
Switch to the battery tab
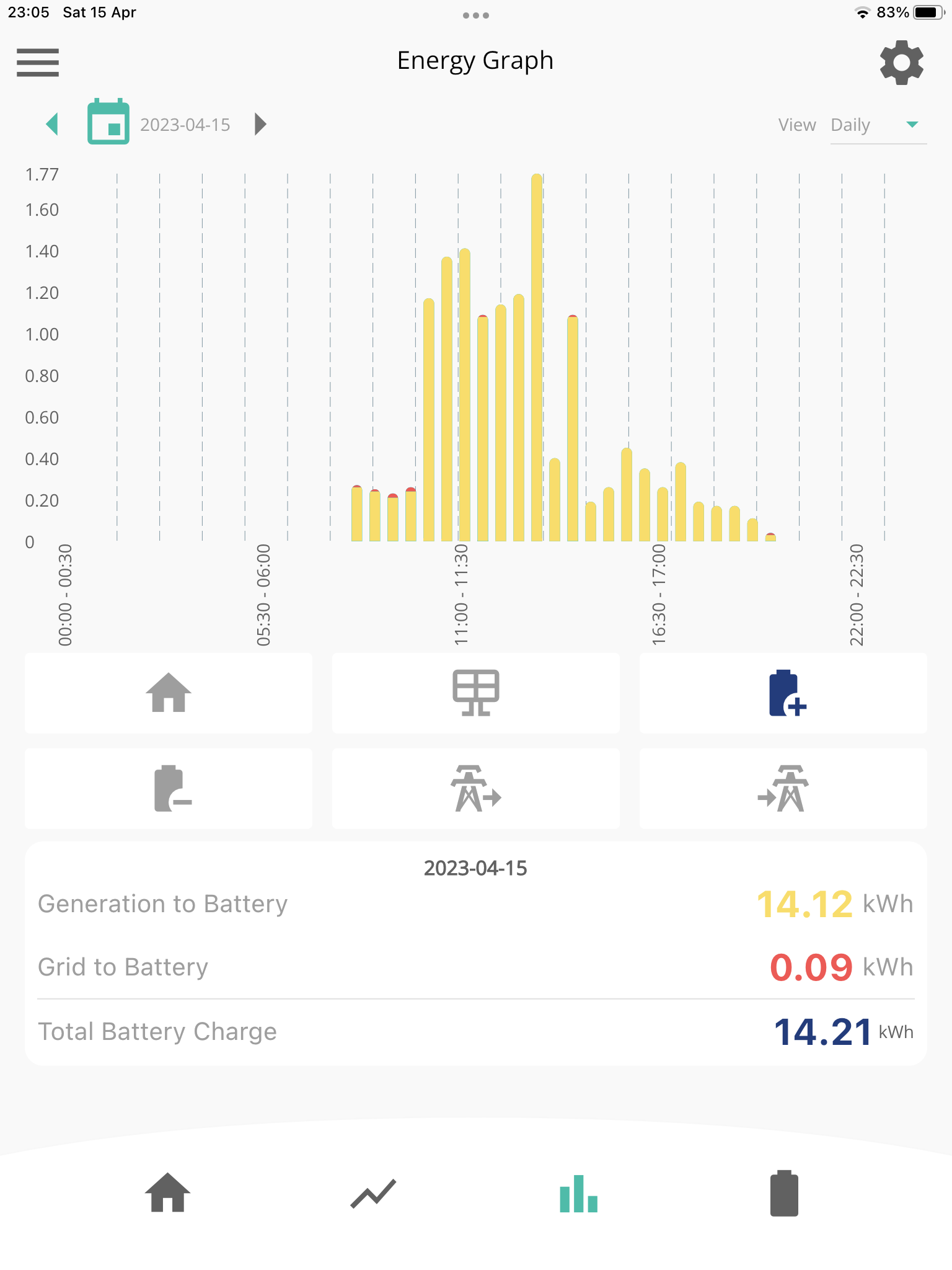point(784,1193)
